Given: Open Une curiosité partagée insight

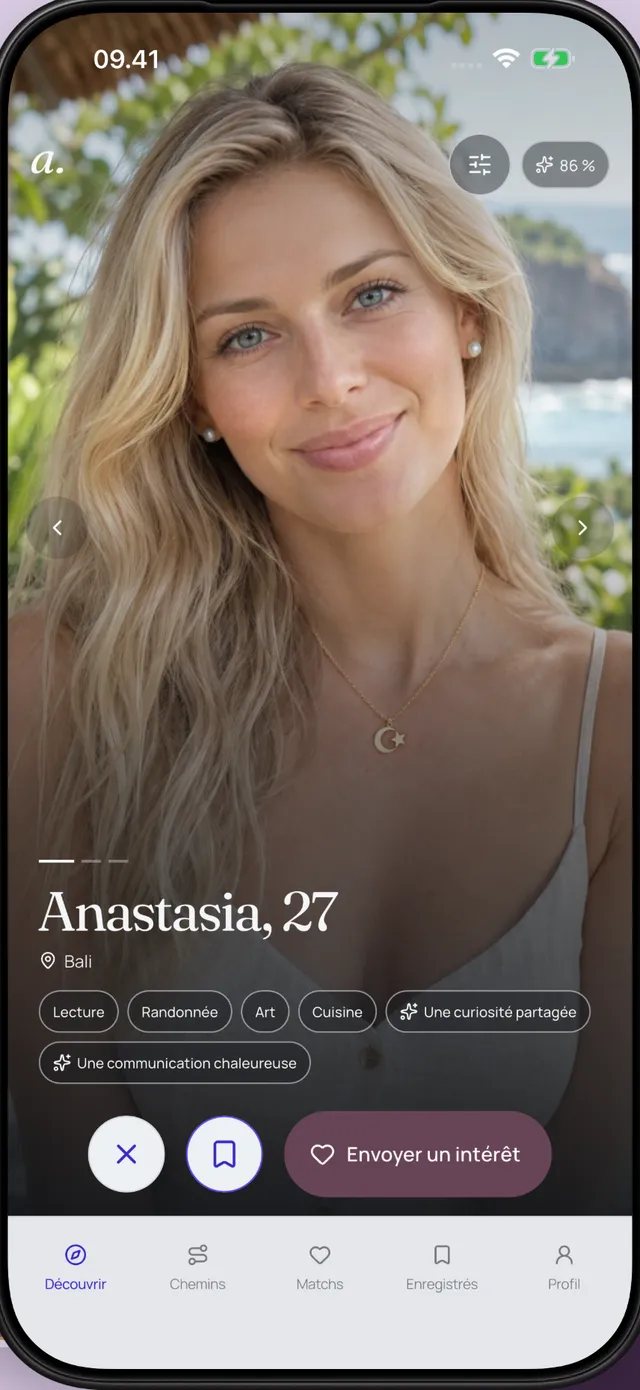Looking at the screenshot, I should pos(488,1012).
